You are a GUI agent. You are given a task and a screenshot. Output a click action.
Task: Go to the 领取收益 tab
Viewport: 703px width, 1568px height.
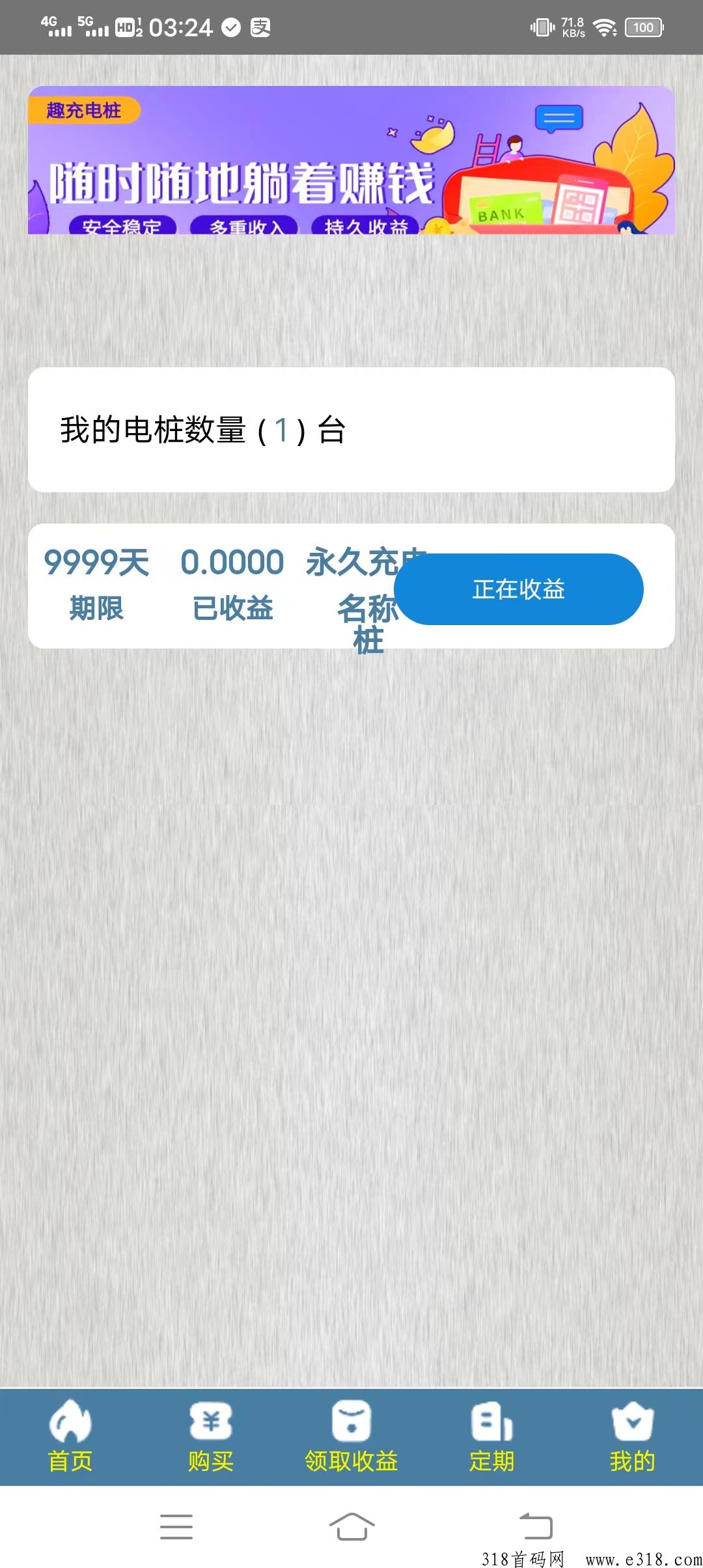351,1436
